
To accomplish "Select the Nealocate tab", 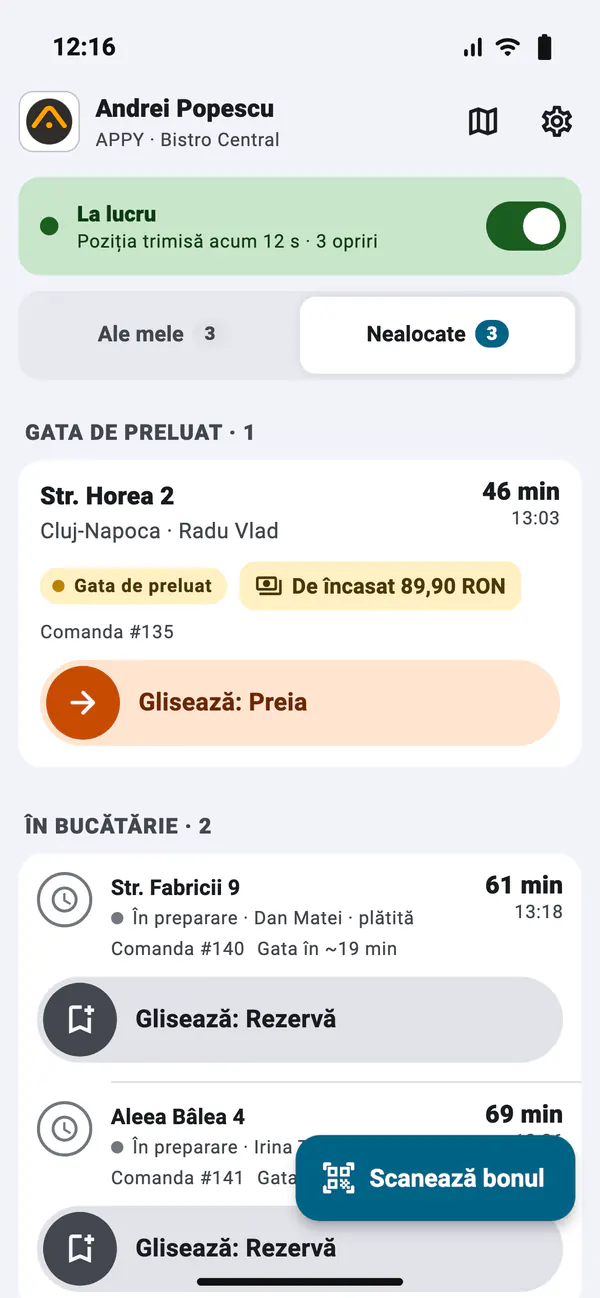I will (437, 334).
